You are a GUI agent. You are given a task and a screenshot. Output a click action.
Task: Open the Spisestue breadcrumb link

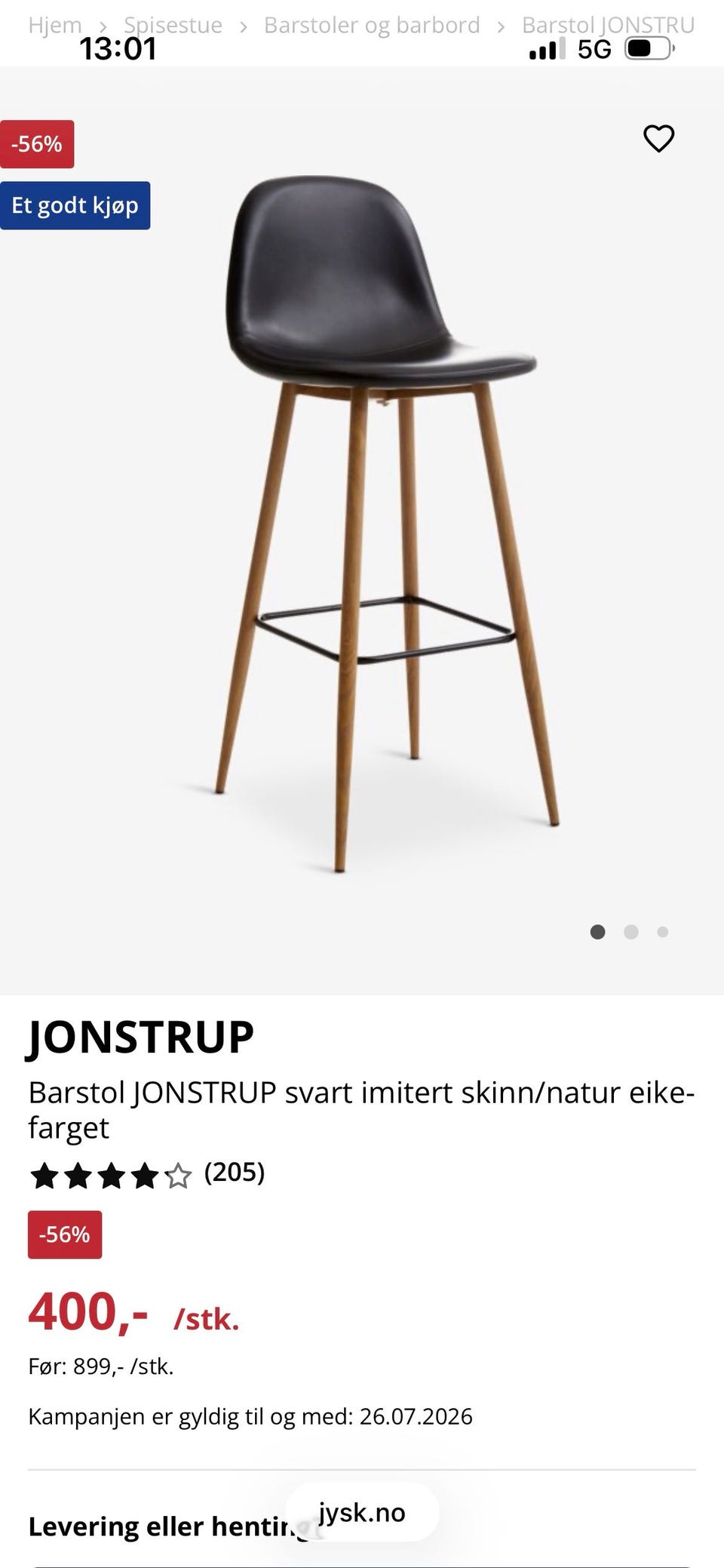173,25
